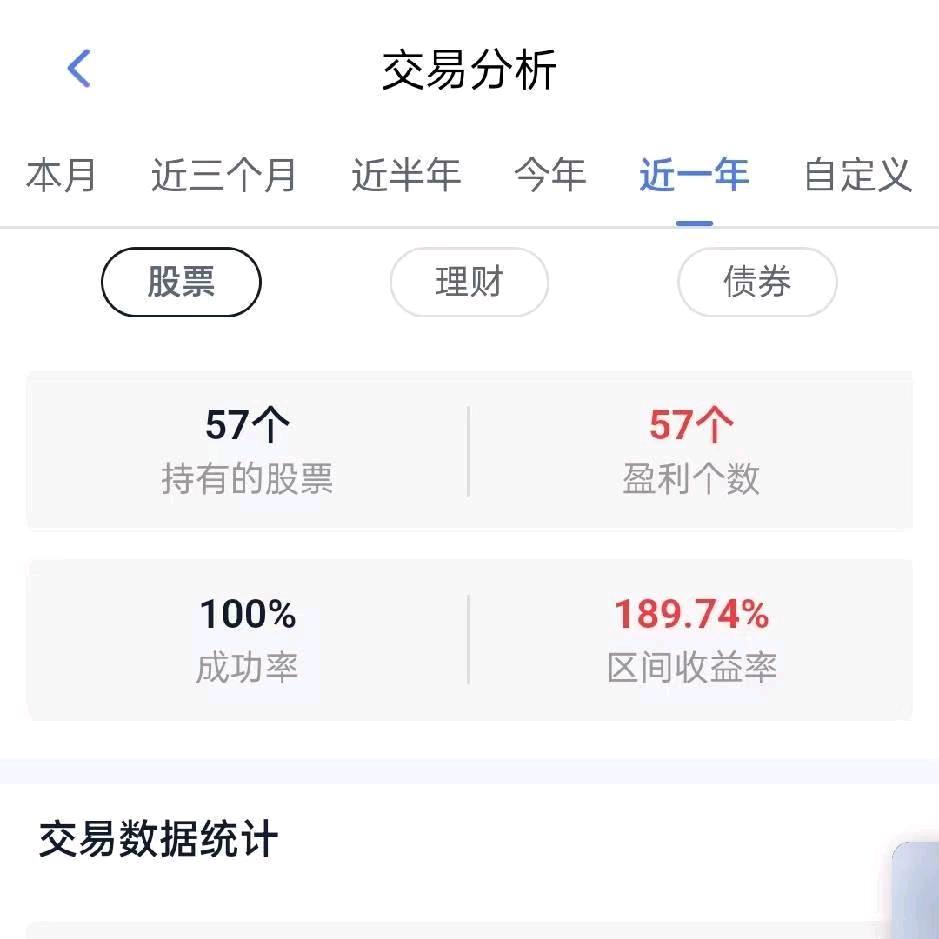The image size is (939, 939).
Task: Open the 自定义 date range tab
Action: click(857, 175)
